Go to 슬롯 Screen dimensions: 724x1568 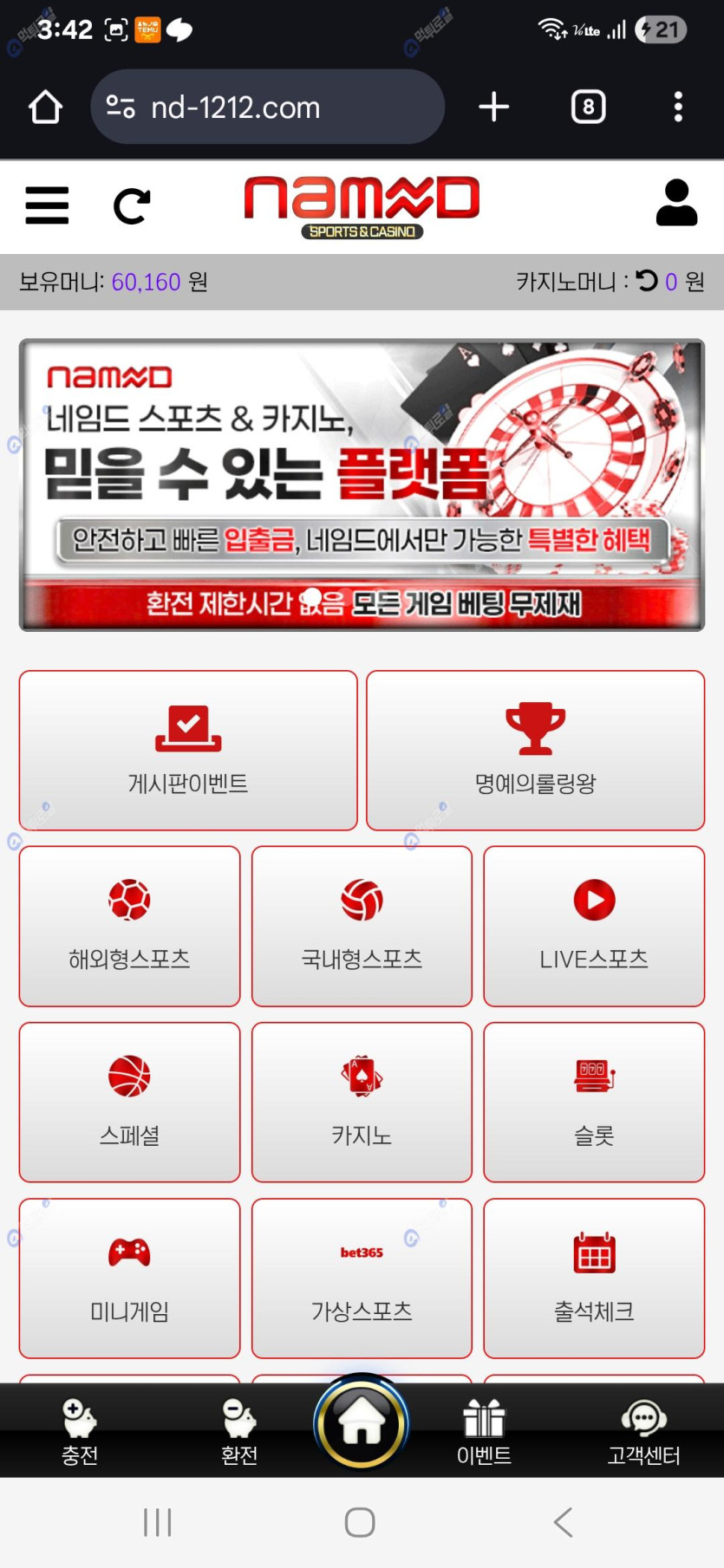(594, 1102)
